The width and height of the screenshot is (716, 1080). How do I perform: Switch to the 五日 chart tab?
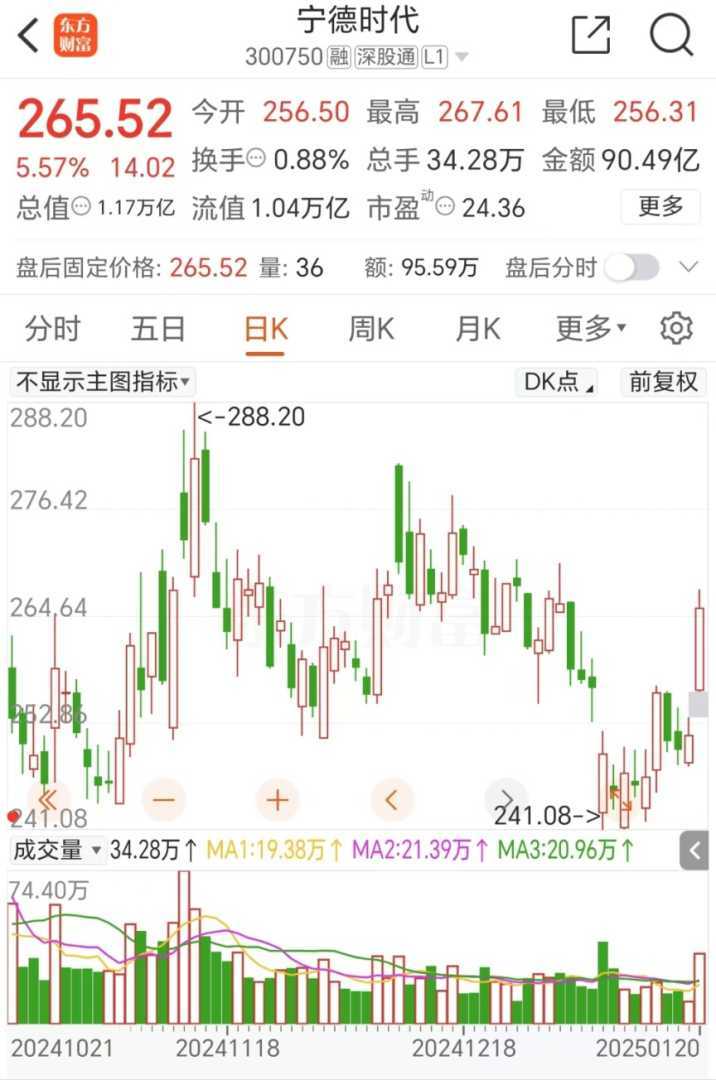point(158,328)
